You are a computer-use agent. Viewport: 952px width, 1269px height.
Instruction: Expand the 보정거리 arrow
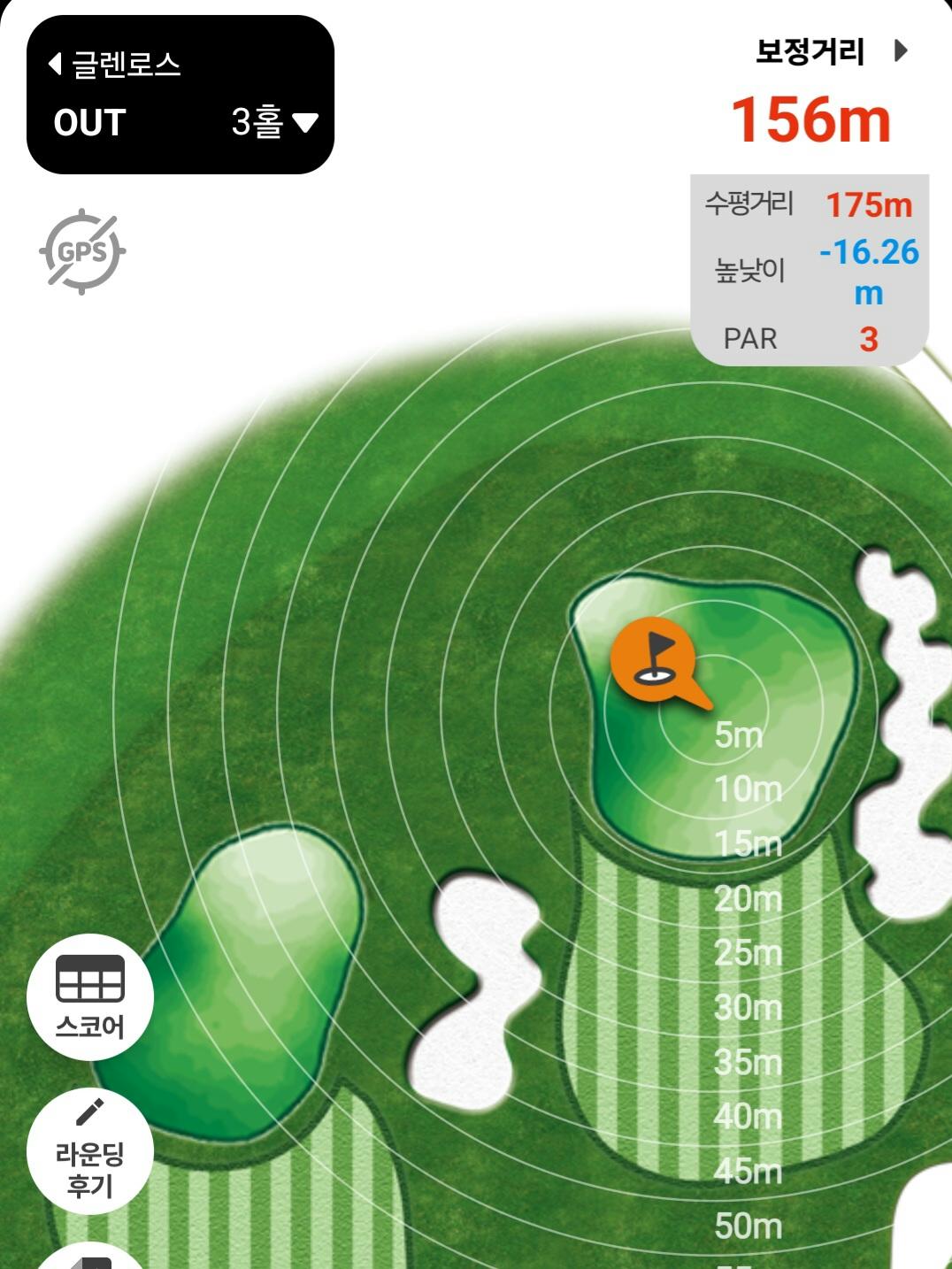pos(900,50)
